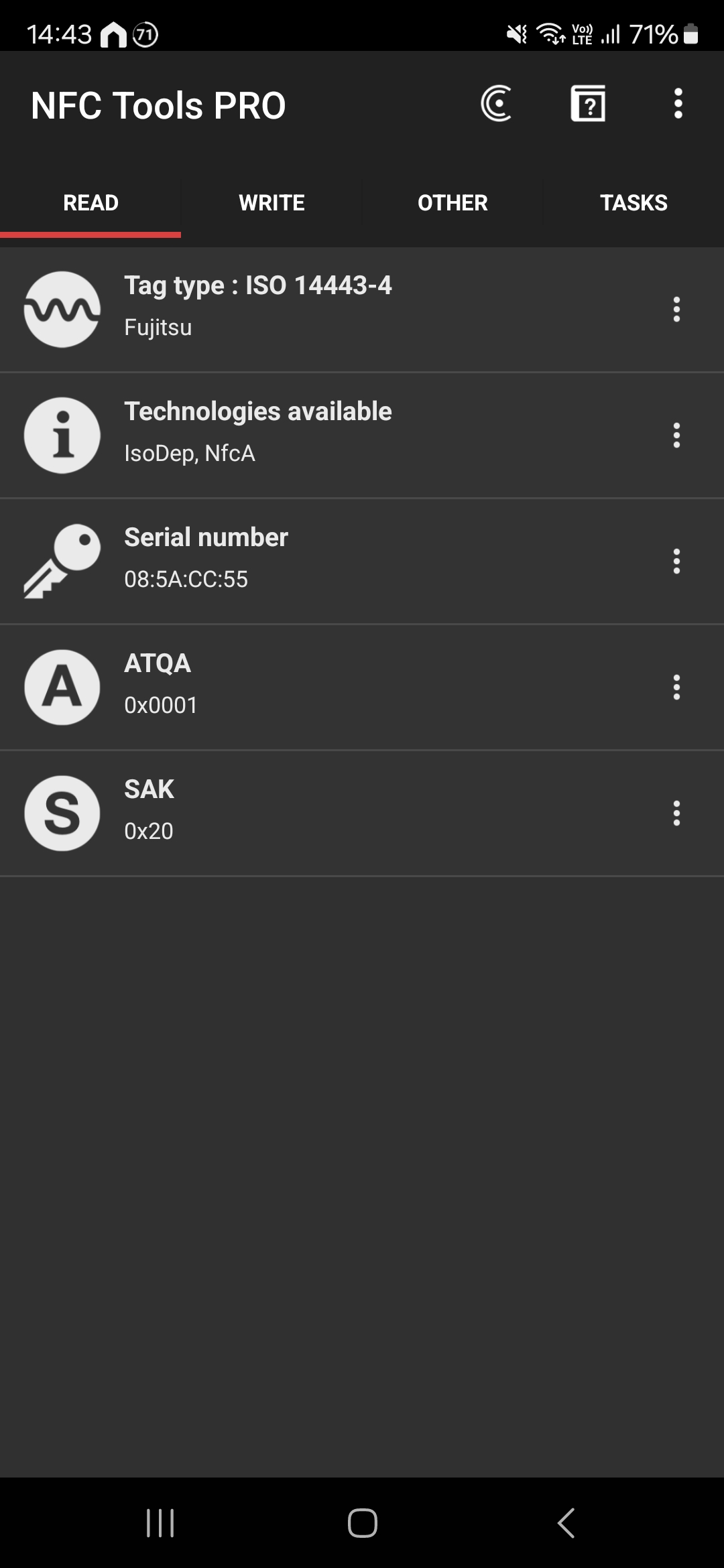Image resolution: width=724 pixels, height=1568 pixels.
Task: Open the ATQA row
Action: (x=362, y=688)
